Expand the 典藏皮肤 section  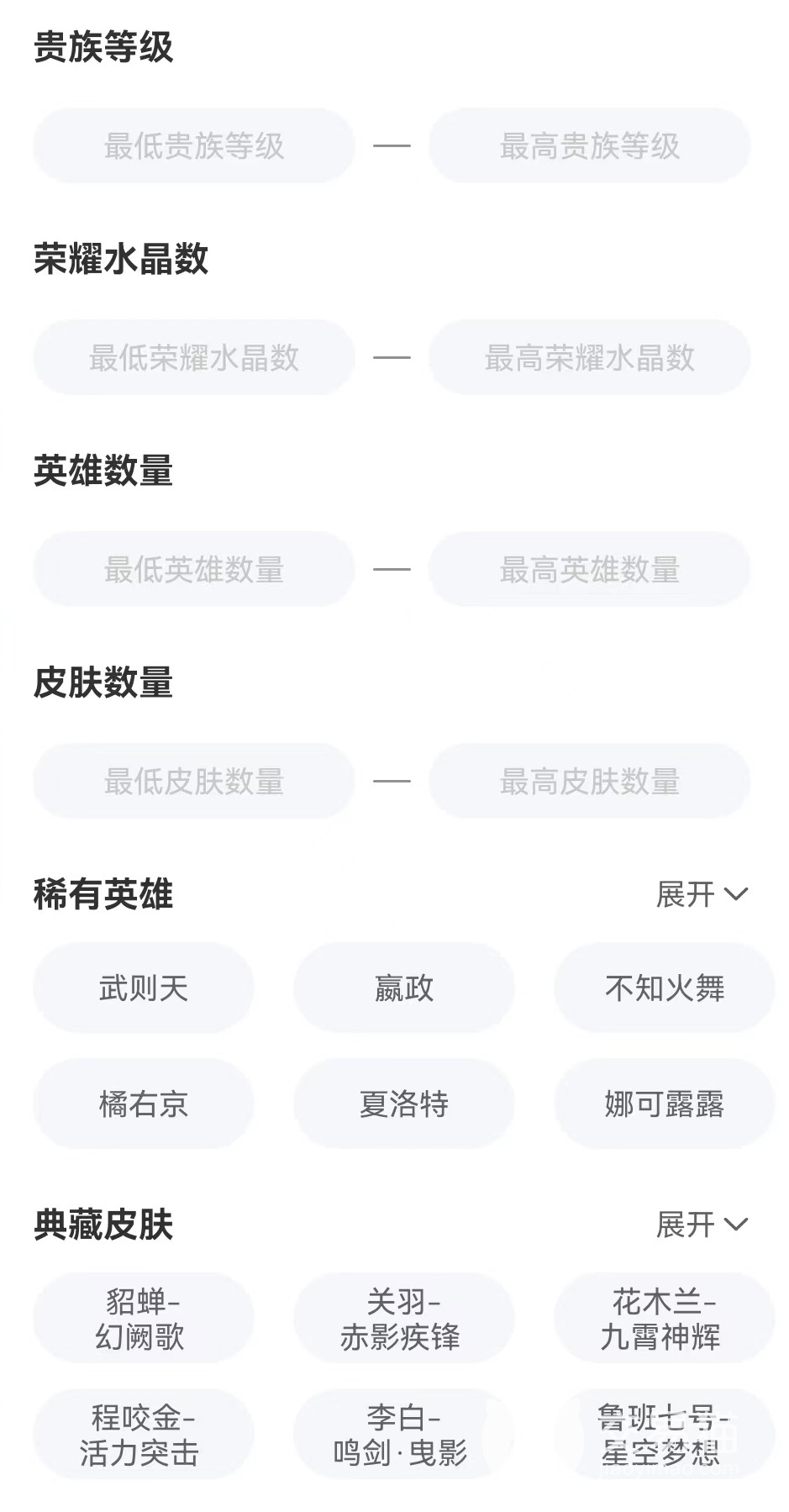pyautogui.click(x=701, y=1225)
